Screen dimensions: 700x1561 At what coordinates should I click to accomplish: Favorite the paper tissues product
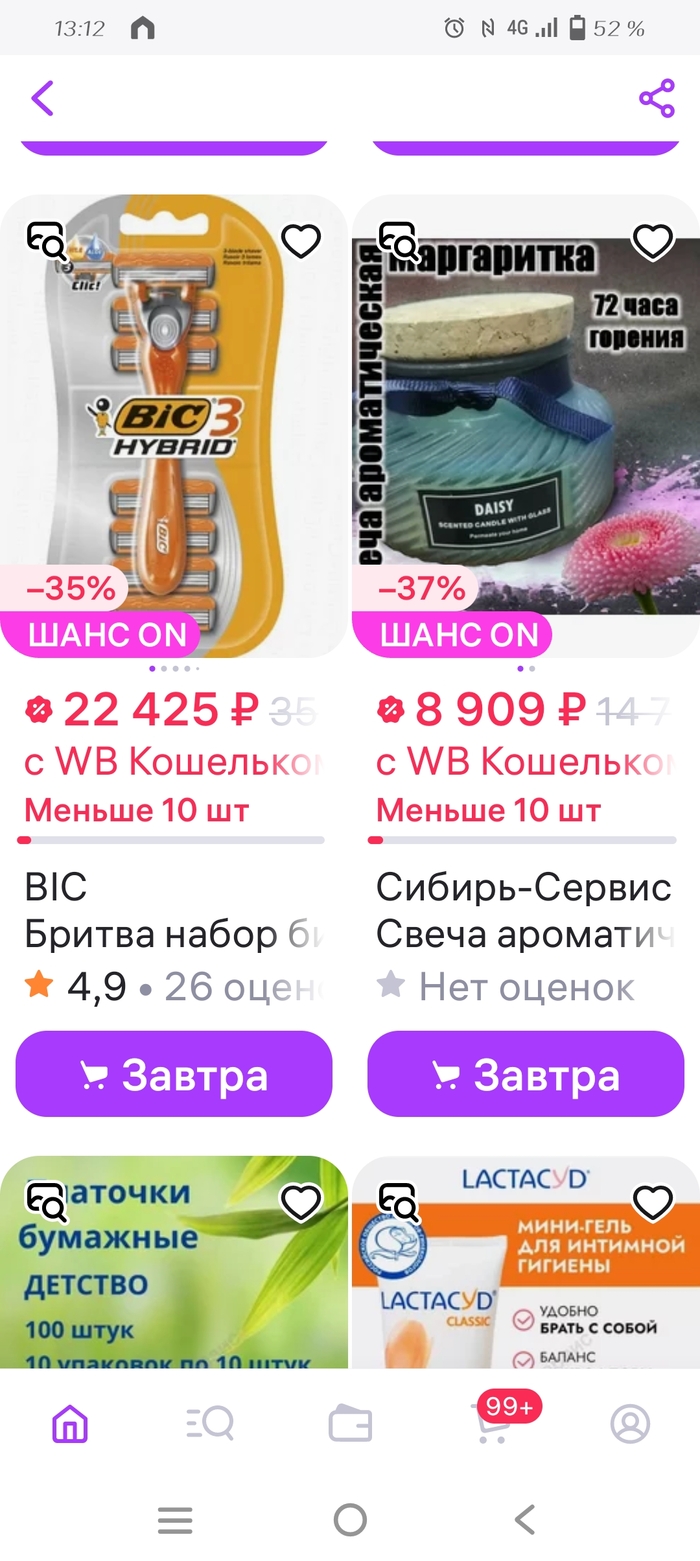coord(300,1203)
